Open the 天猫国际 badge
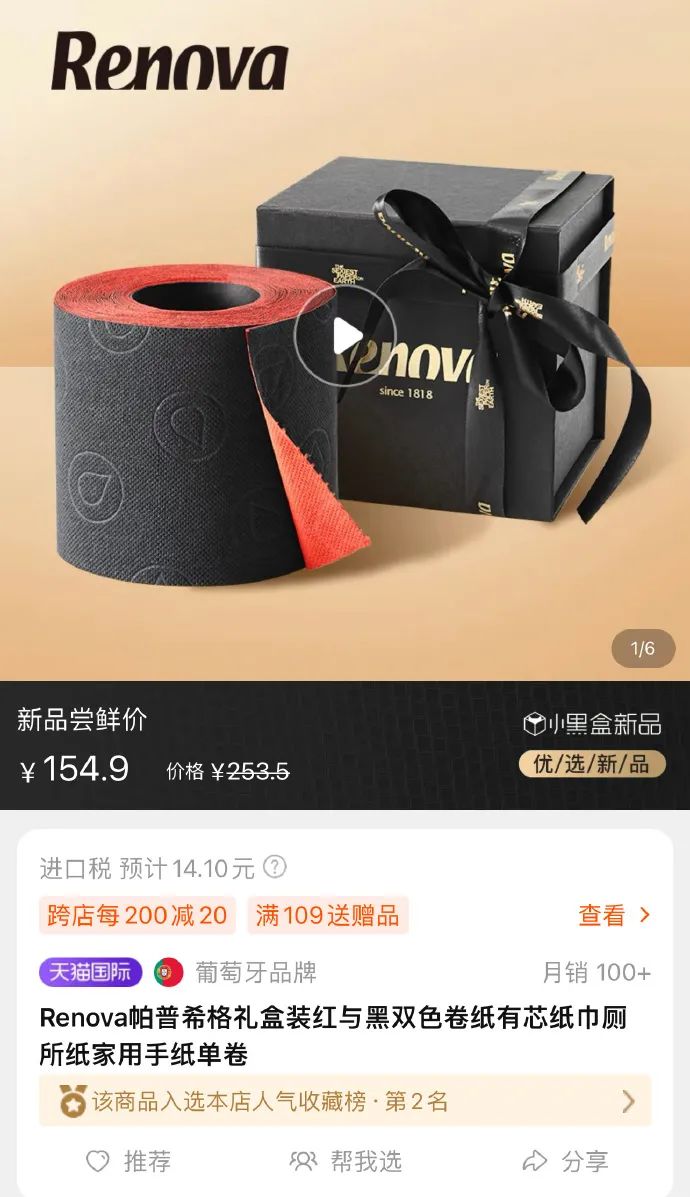This screenshot has width=690, height=1197. (90, 972)
